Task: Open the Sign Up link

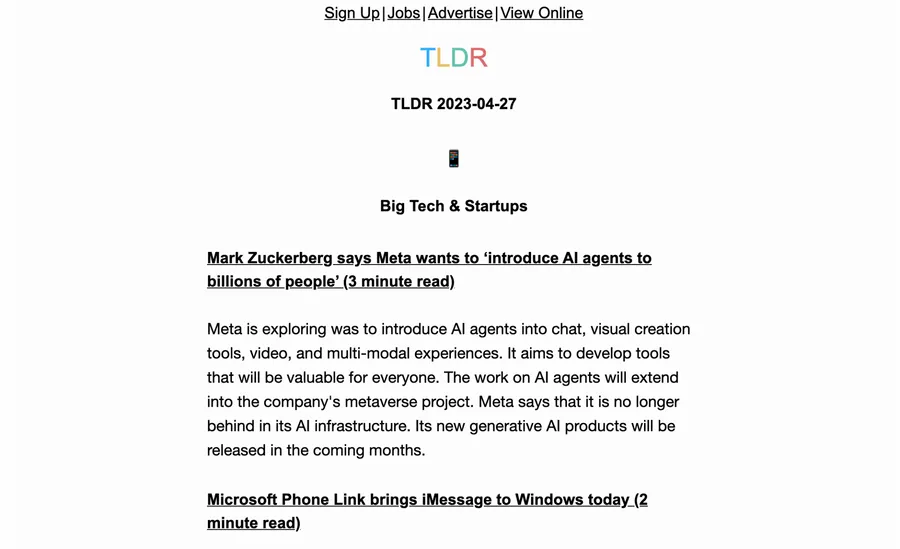Action: (352, 13)
